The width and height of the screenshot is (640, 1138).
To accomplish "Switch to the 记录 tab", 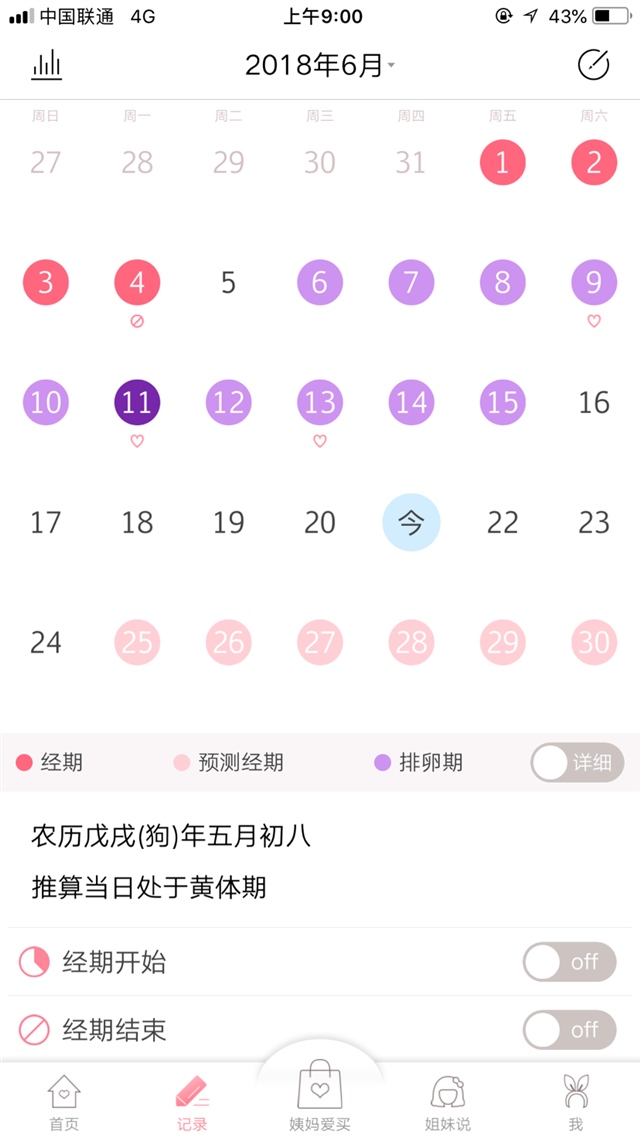I will click(x=191, y=1103).
